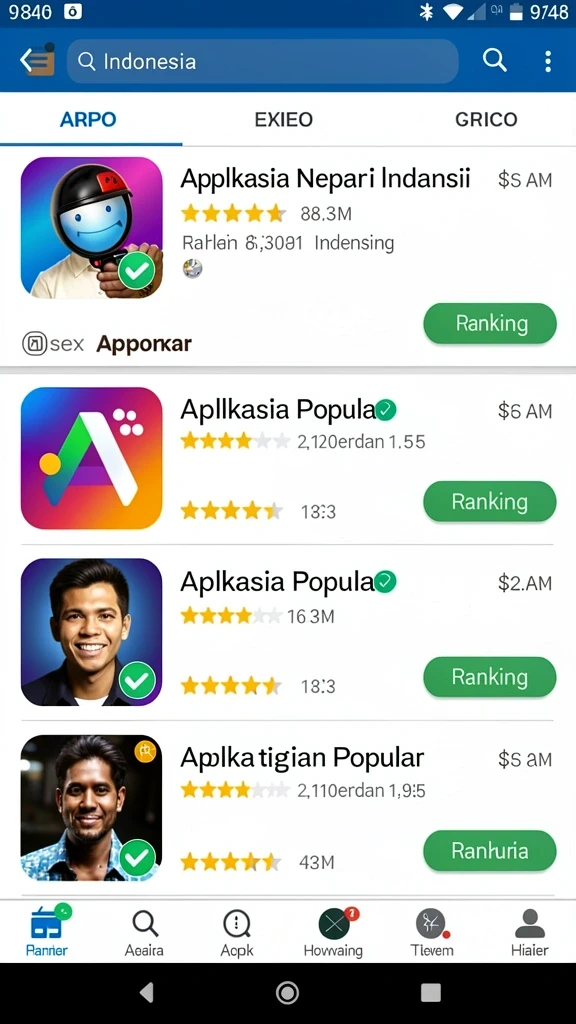The image size is (576, 1024).
Task: Tap the Rankuria button for Aplka tigian Popular
Action: [x=490, y=850]
